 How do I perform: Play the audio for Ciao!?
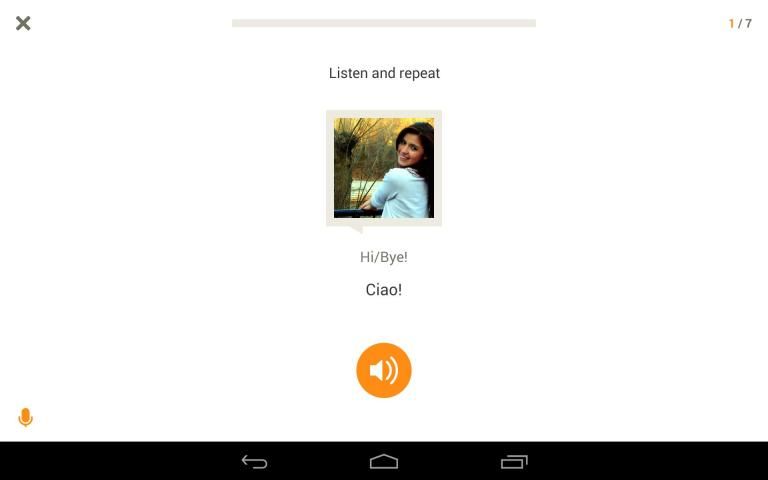[x=384, y=370]
